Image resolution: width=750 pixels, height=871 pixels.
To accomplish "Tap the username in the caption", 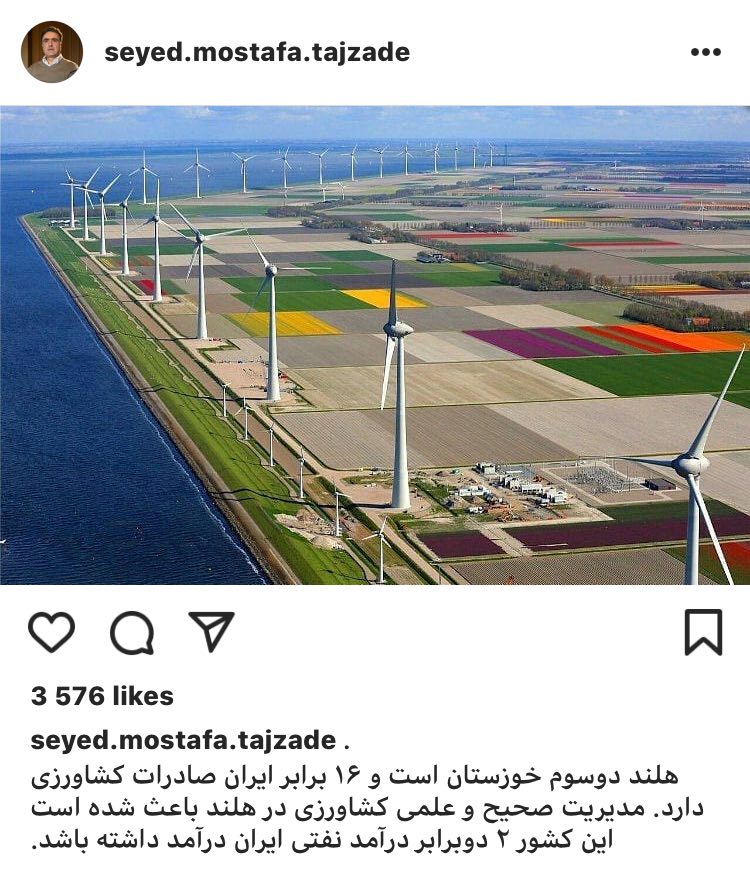I will 183,741.
